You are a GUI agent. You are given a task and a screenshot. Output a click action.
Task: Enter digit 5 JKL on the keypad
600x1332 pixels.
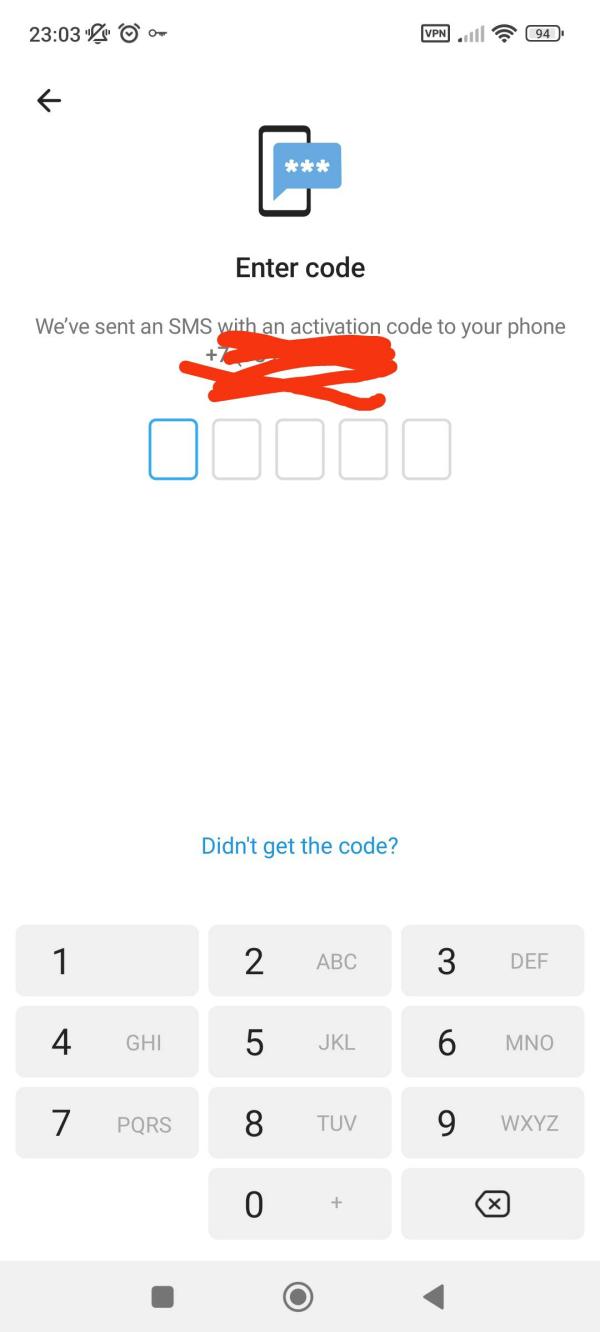pos(300,1042)
